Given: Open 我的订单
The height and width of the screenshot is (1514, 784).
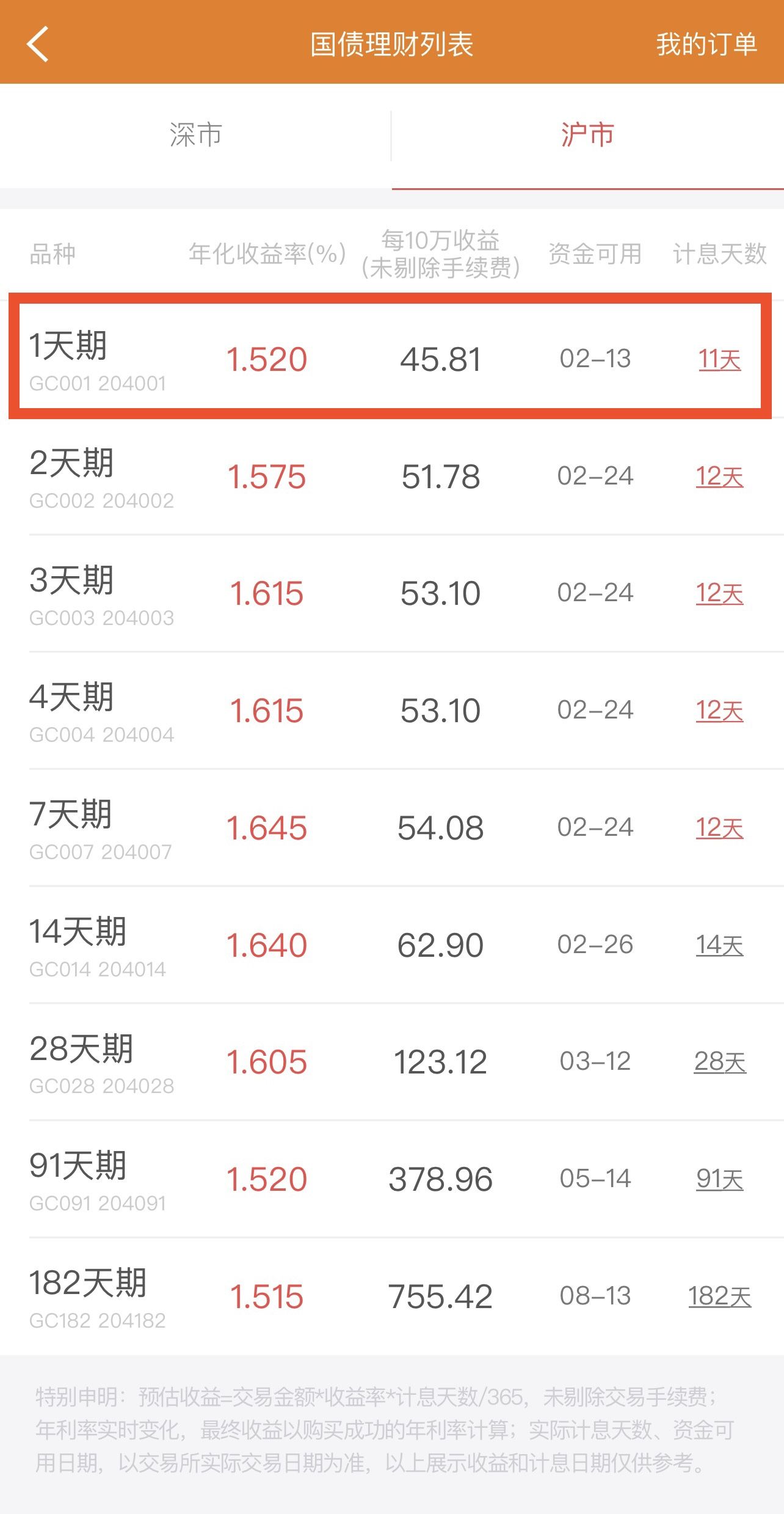Looking at the screenshot, I should click(706, 44).
